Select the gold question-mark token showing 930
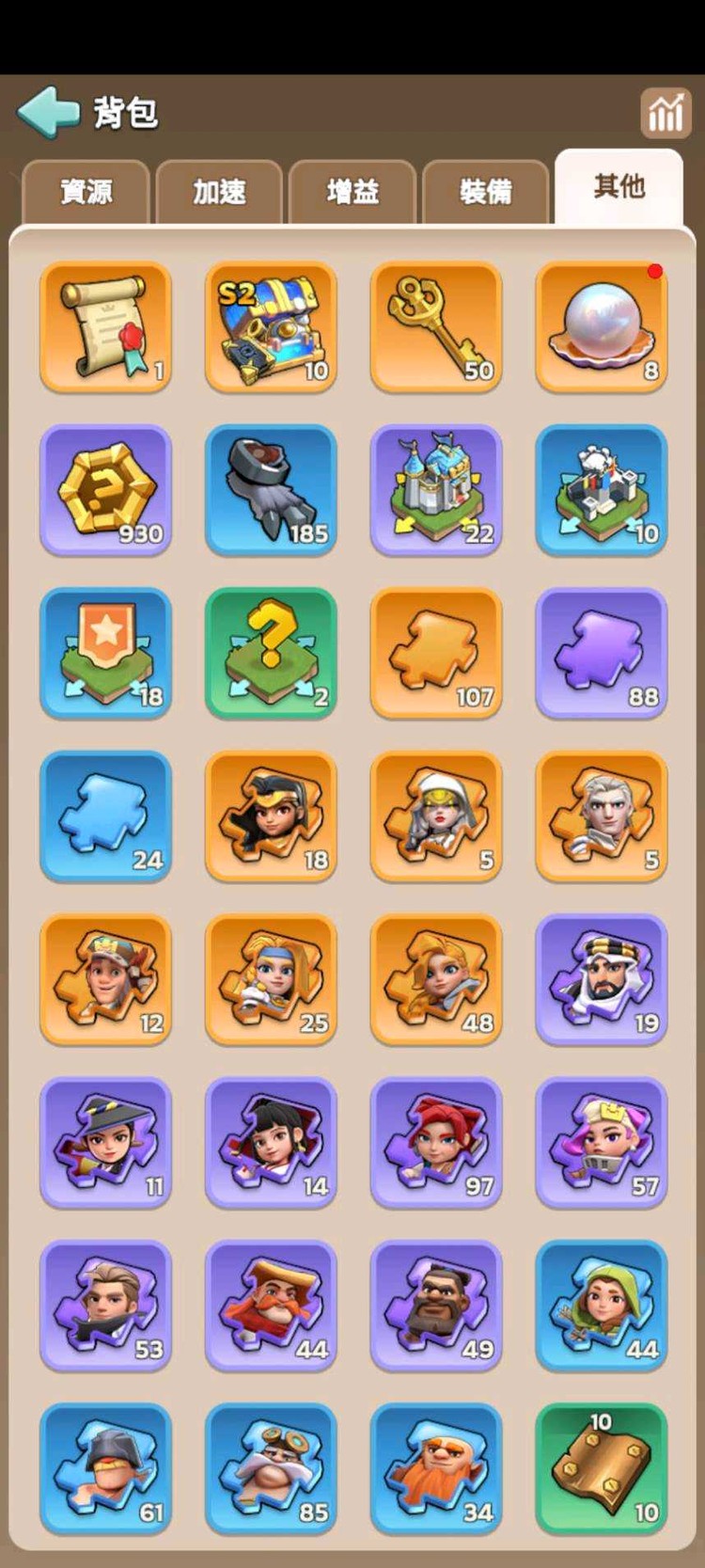The image size is (705, 1568). [x=105, y=489]
